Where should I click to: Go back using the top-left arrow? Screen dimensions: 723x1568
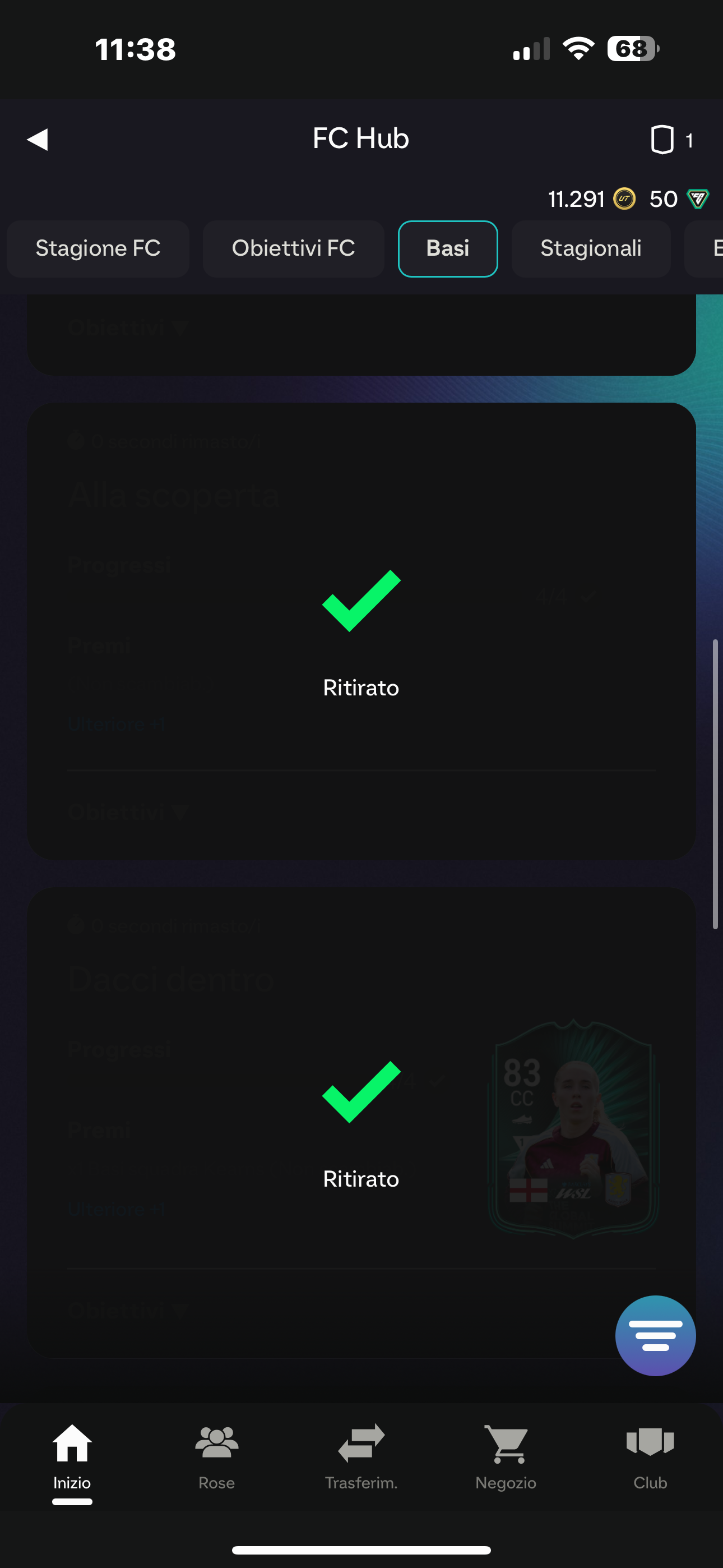38,140
